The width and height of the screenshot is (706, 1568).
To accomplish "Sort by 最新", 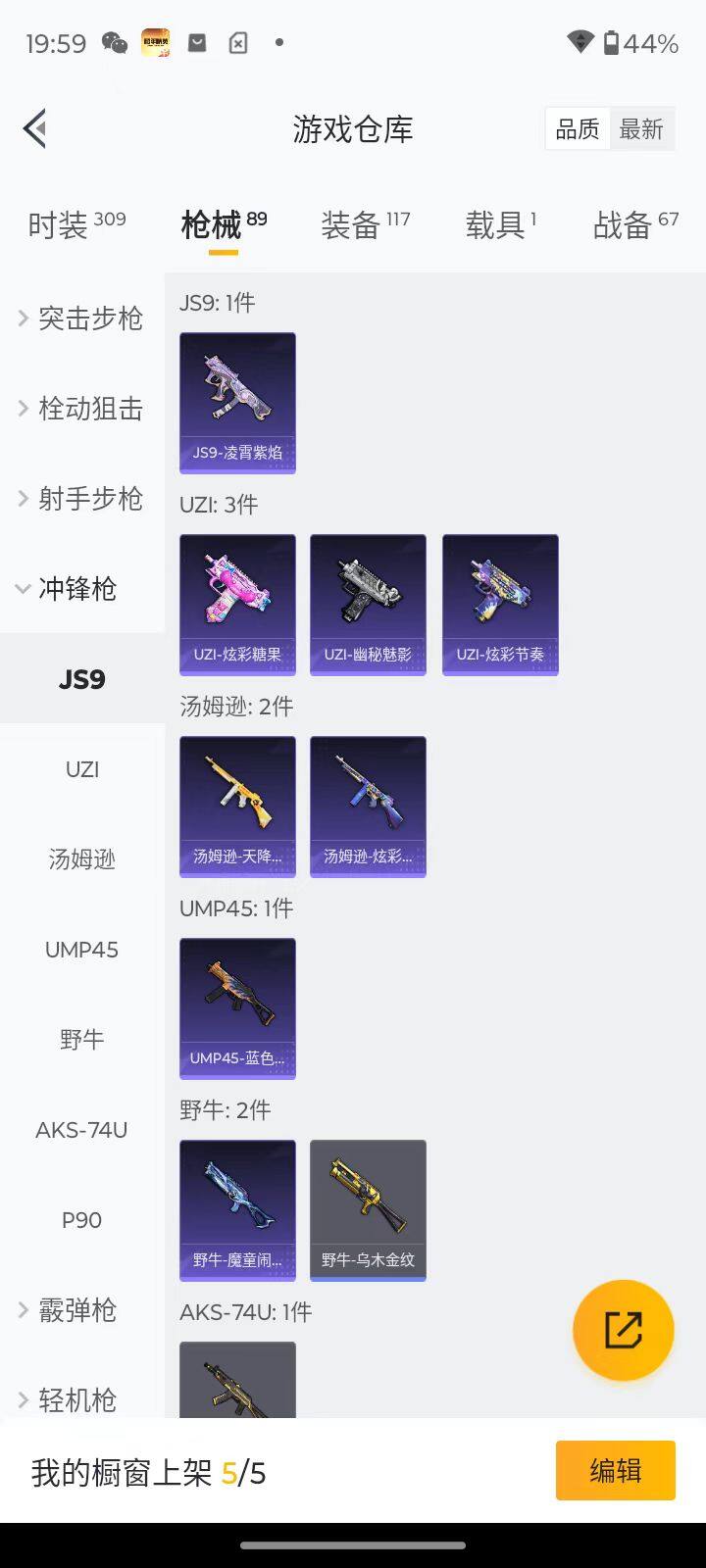I will 641,128.
